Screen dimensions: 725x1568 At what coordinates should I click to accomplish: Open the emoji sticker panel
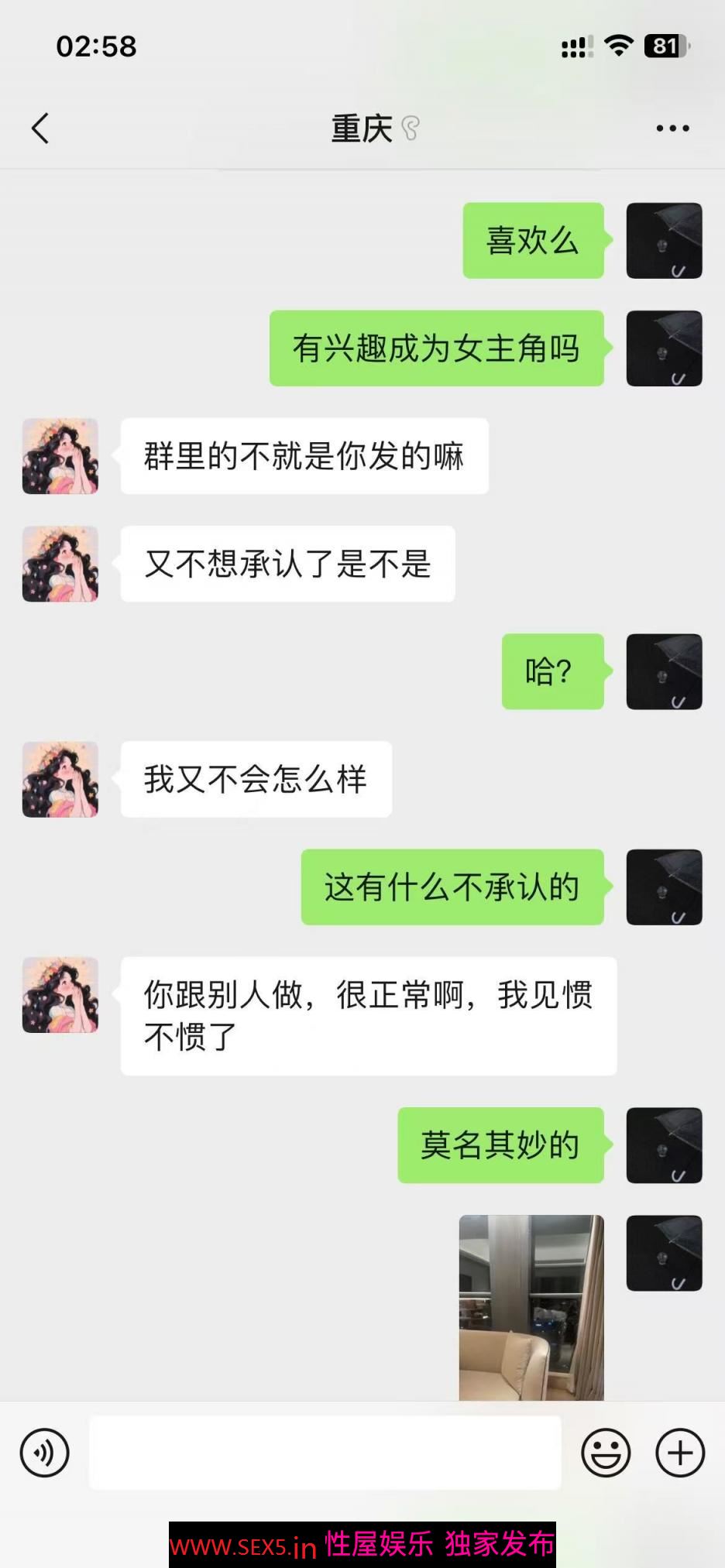click(x=606, y=1453)
